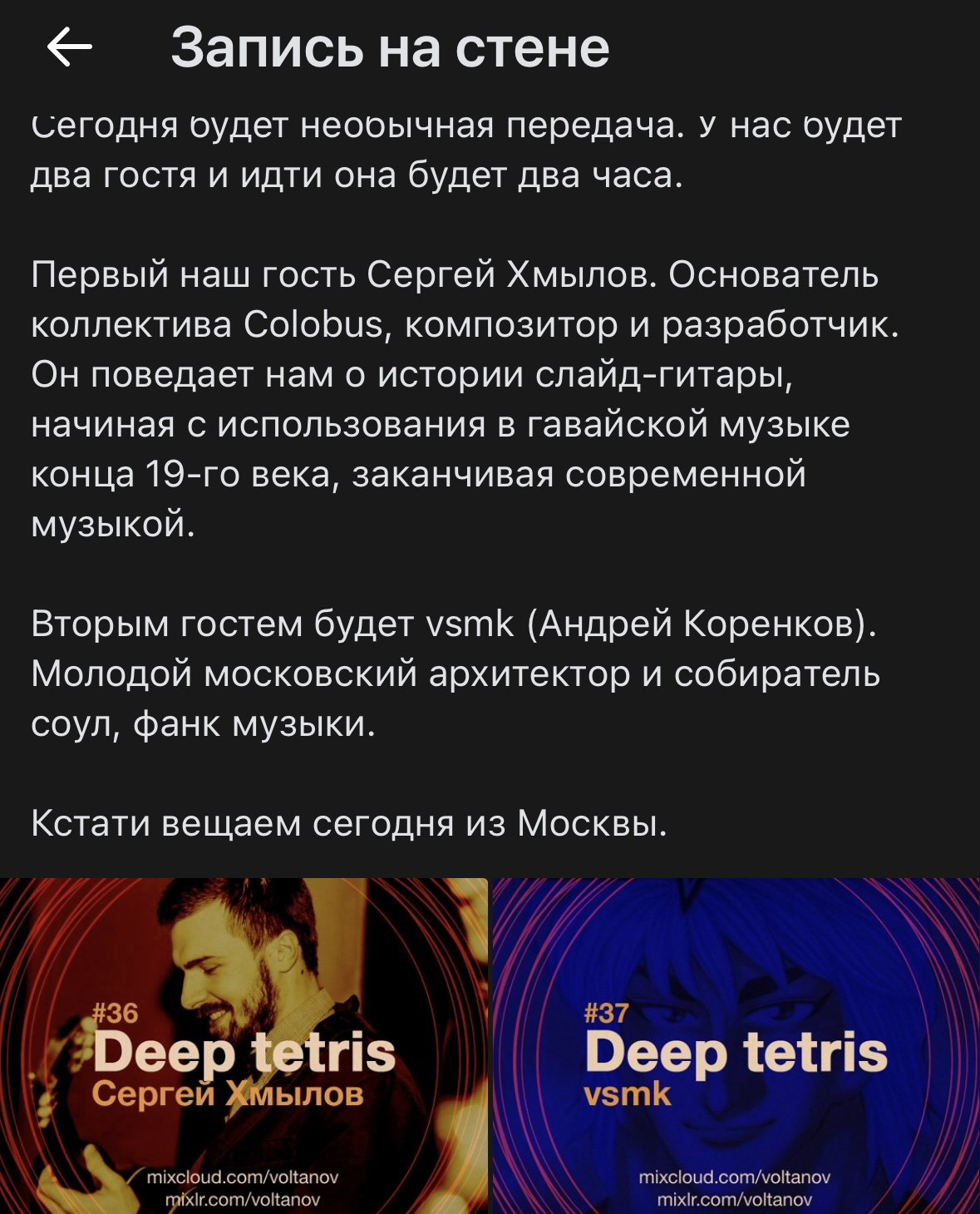The width and height of the screenshot is (980, 1214).
Task: Open the #37 Deep tetris vsmk image
Action: coord(736,1046)
